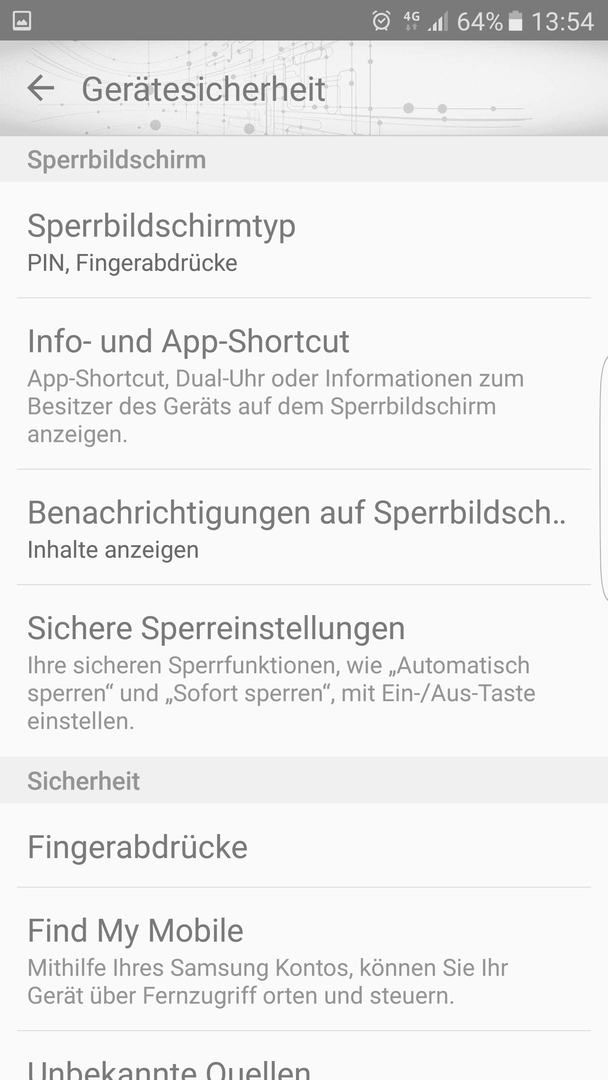
Task: Open Sperrbildschirmtyp settings
Action: pos(304,240)
